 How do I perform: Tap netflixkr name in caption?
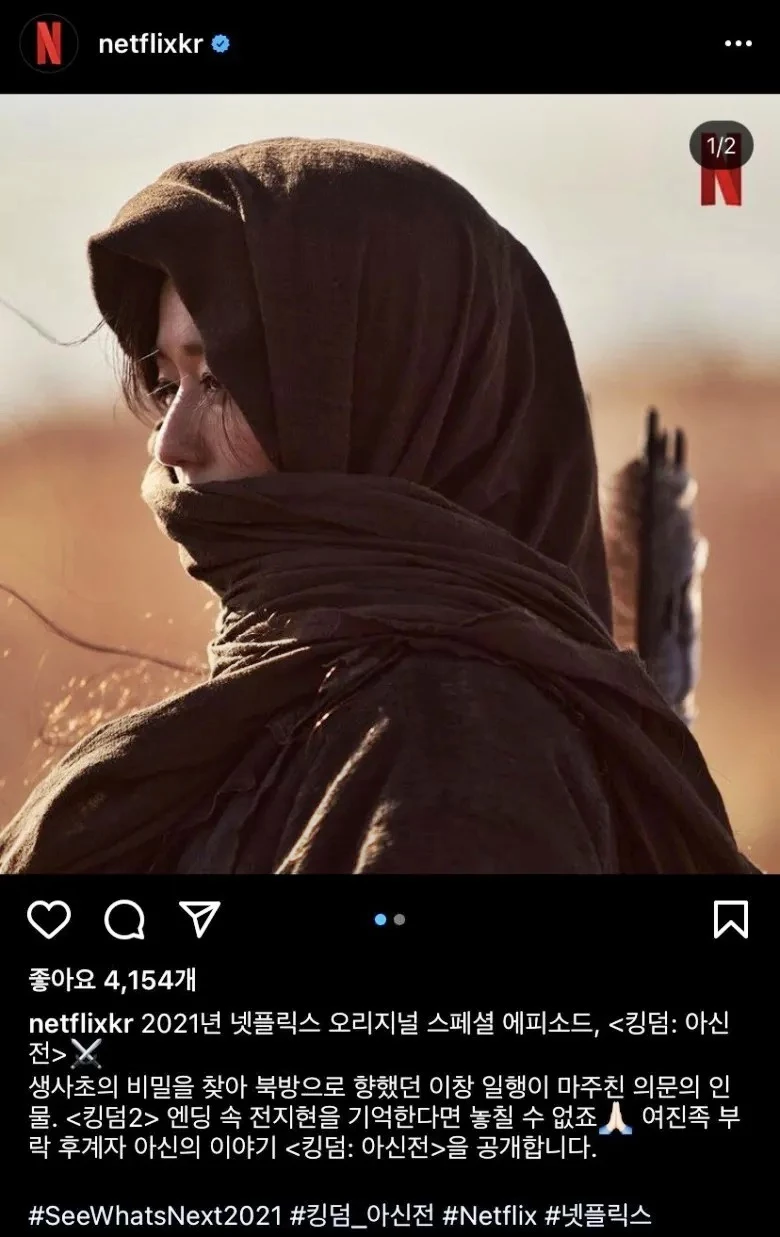82,1024
